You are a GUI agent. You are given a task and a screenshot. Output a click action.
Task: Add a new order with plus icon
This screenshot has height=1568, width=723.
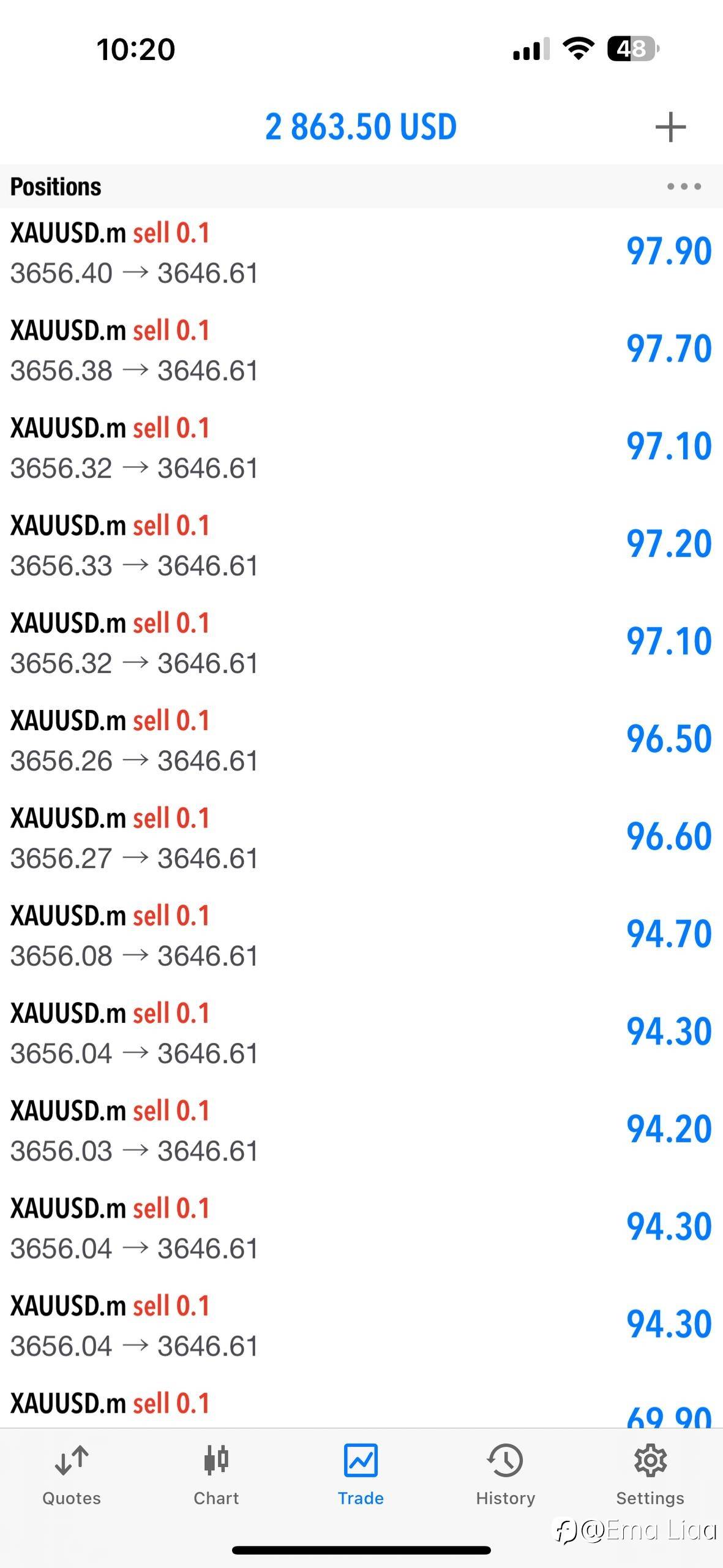670,127
